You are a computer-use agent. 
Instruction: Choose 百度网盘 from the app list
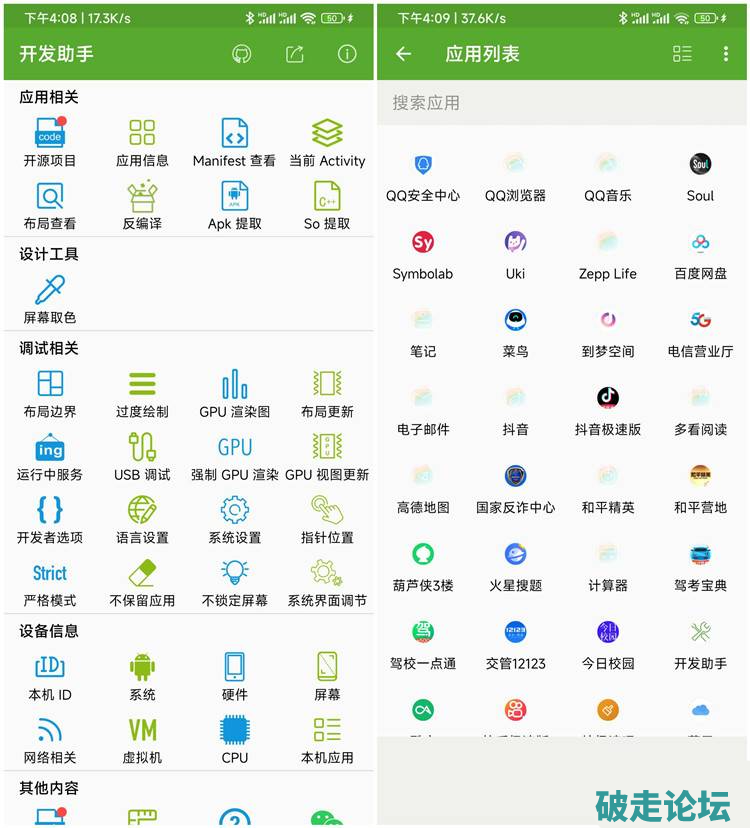click(x=700, y=254)
